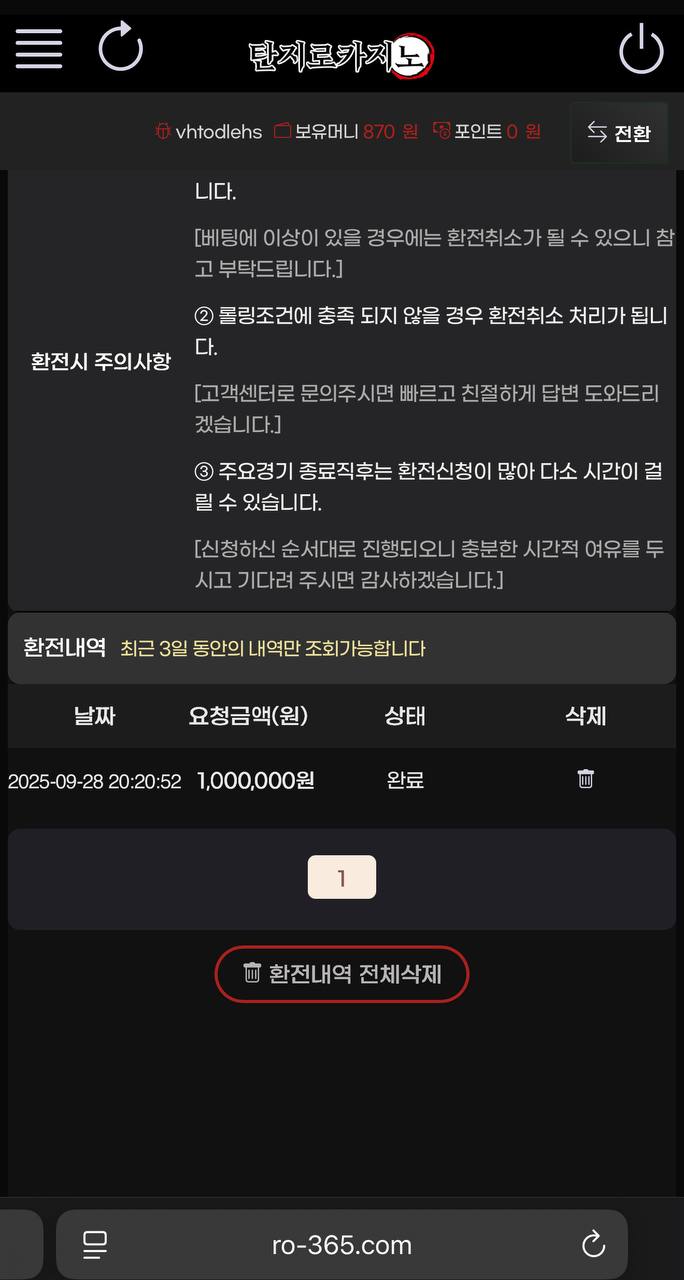Image resolution: width=684 pixels, height=1280 pixels.
Task: Tap 환전내역 전체삭제 to clear all history
Action: [x=342, y=973]
